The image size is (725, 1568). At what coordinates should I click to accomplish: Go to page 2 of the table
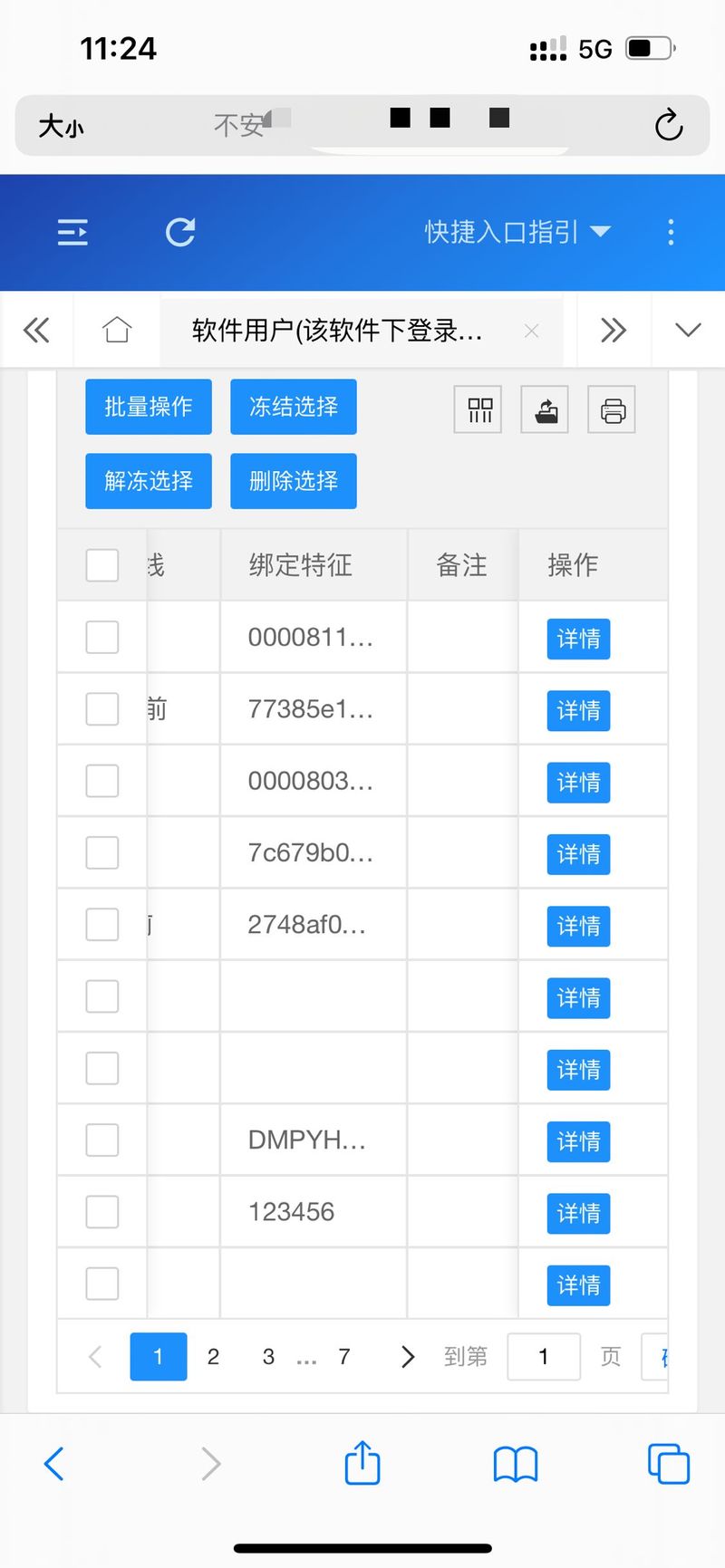coord(213,1357)
